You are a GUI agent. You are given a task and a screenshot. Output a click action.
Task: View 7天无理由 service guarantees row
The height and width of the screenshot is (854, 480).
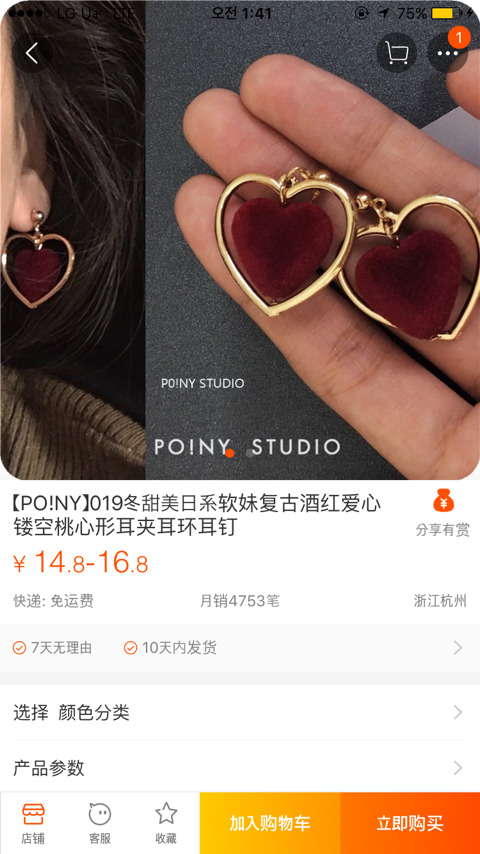(x=240, y=648)
